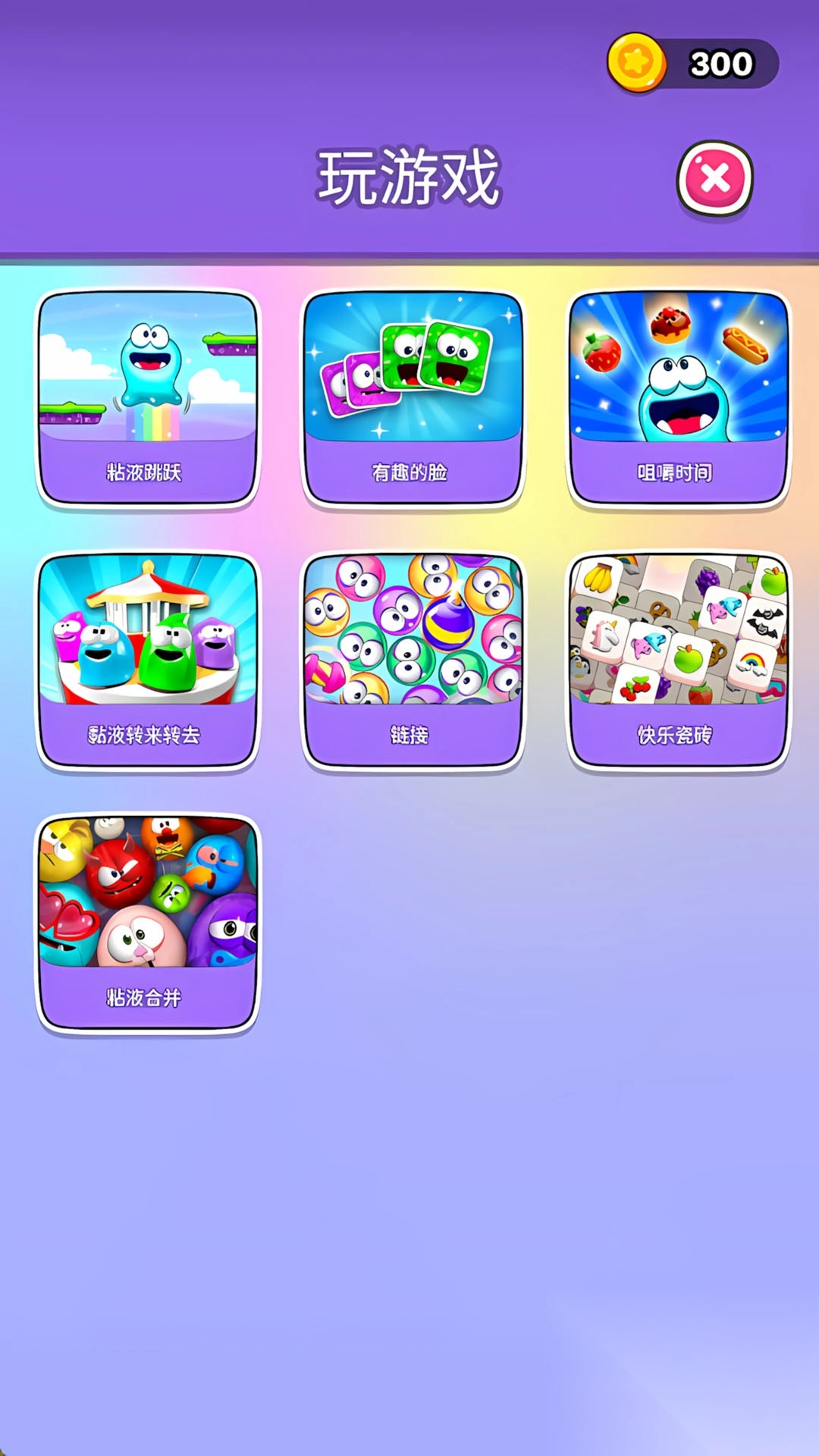The image size is (819, 1456).
Task: Play the 黏液转来转去 carousel game
Action: pos(148,660)
